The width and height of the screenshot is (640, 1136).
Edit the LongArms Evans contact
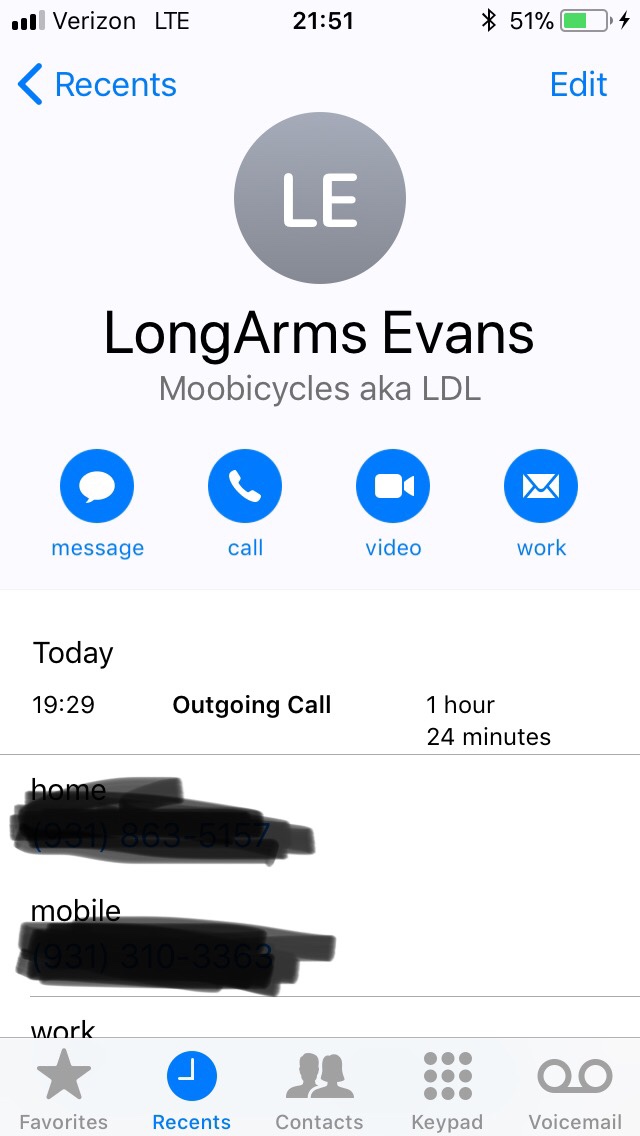point(578,85)
